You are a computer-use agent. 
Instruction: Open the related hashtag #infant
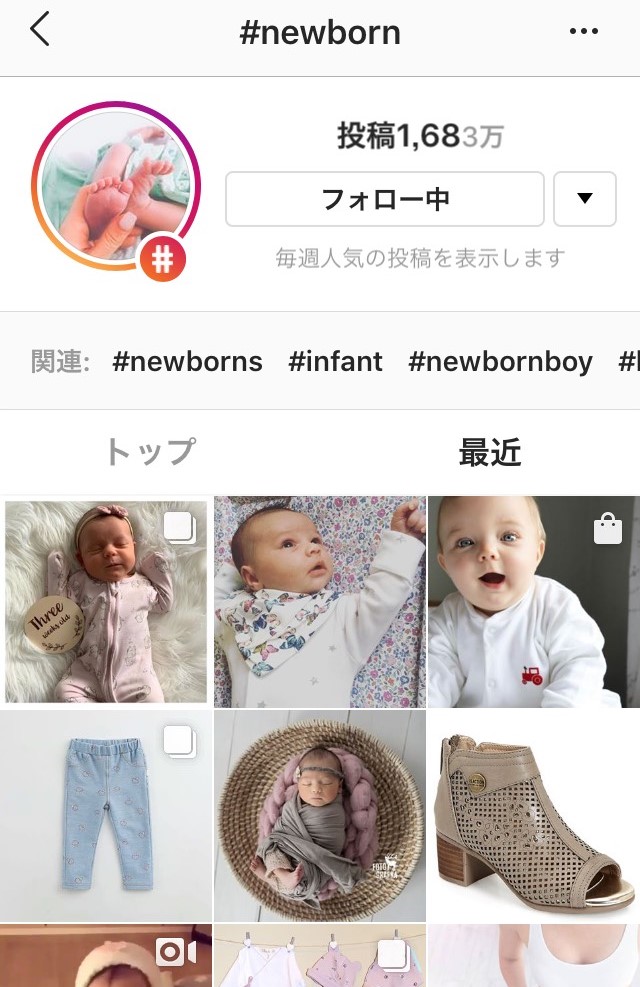[335, 361]
